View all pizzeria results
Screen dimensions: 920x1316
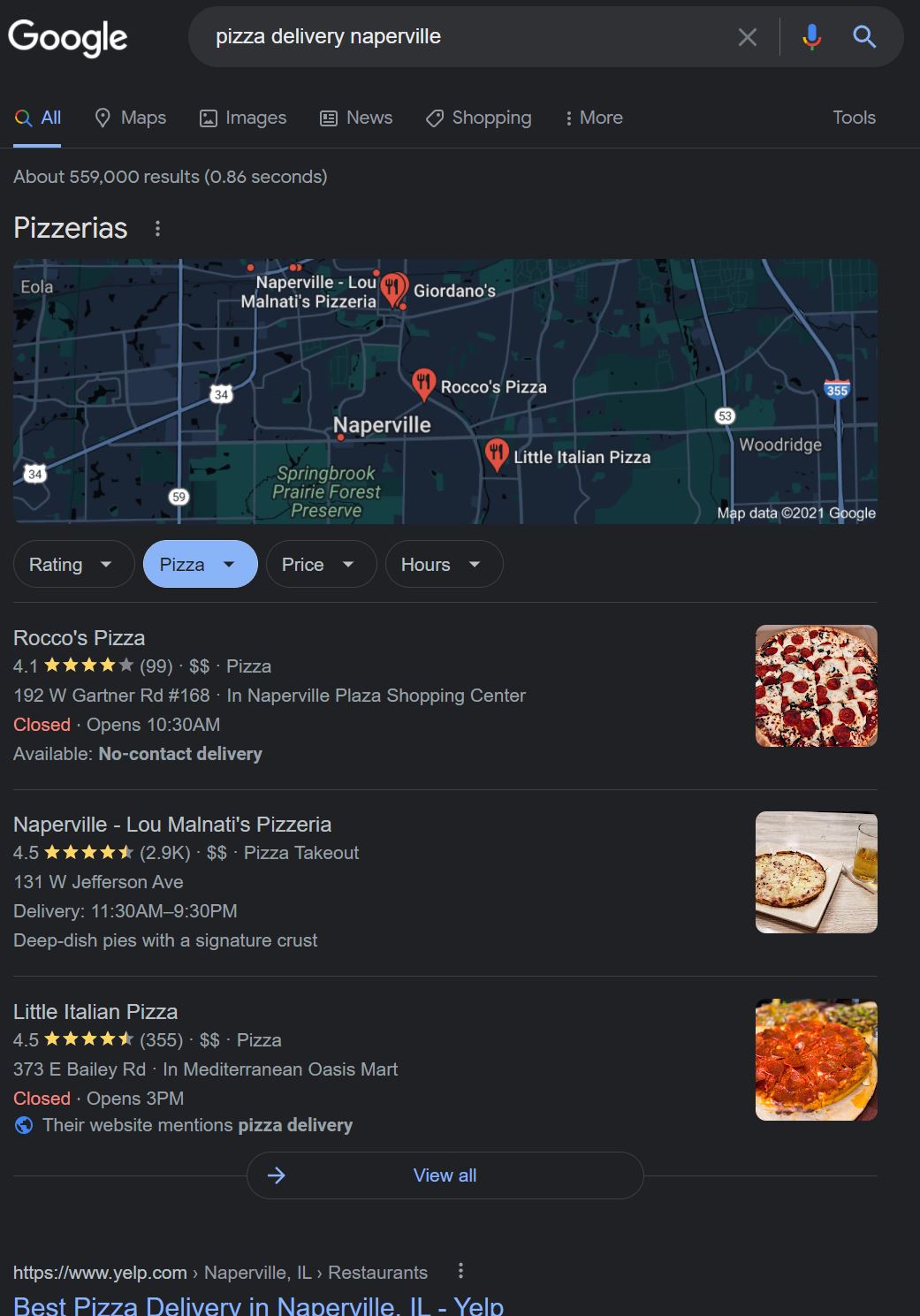click(x=445, y=1175)
